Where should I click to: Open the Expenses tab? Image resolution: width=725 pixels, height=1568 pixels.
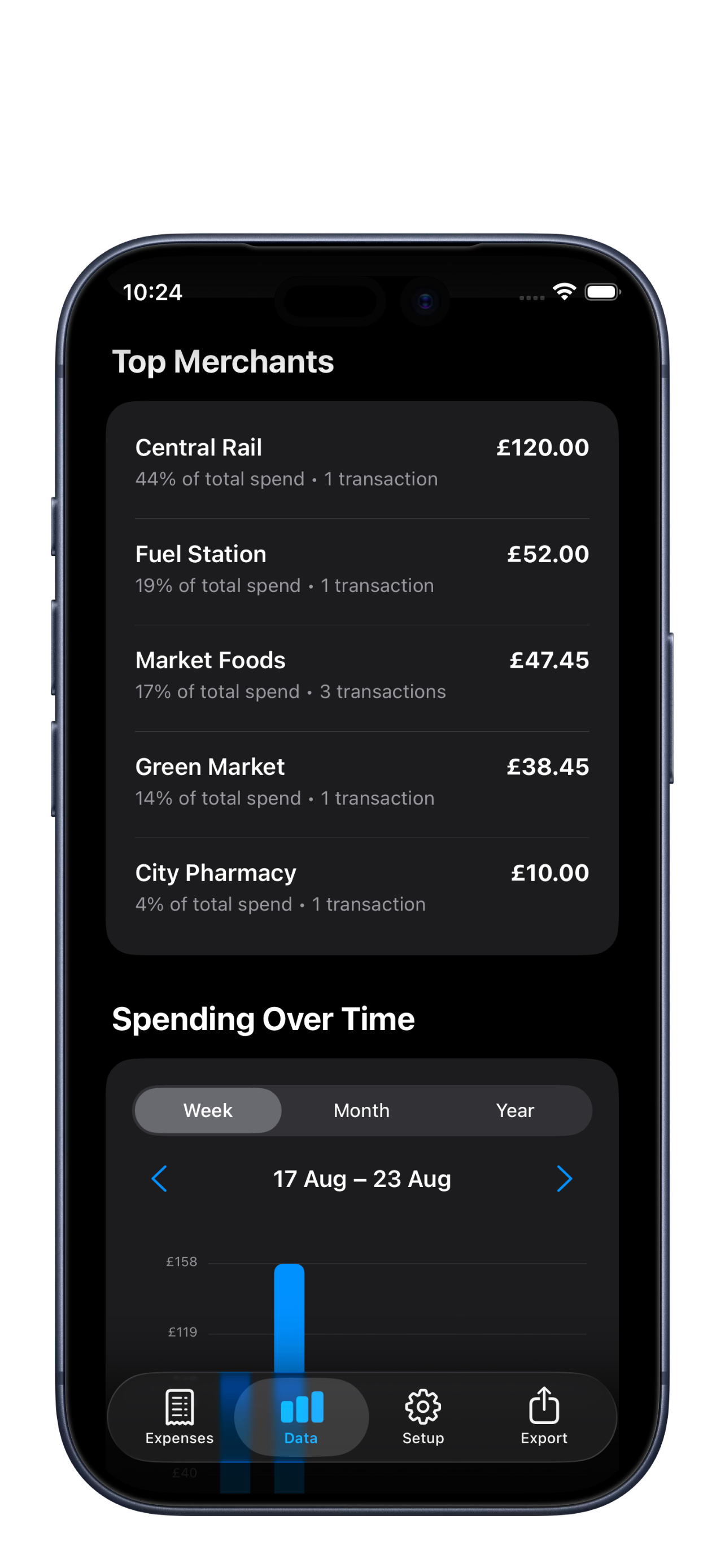(x=180, y=1416)
